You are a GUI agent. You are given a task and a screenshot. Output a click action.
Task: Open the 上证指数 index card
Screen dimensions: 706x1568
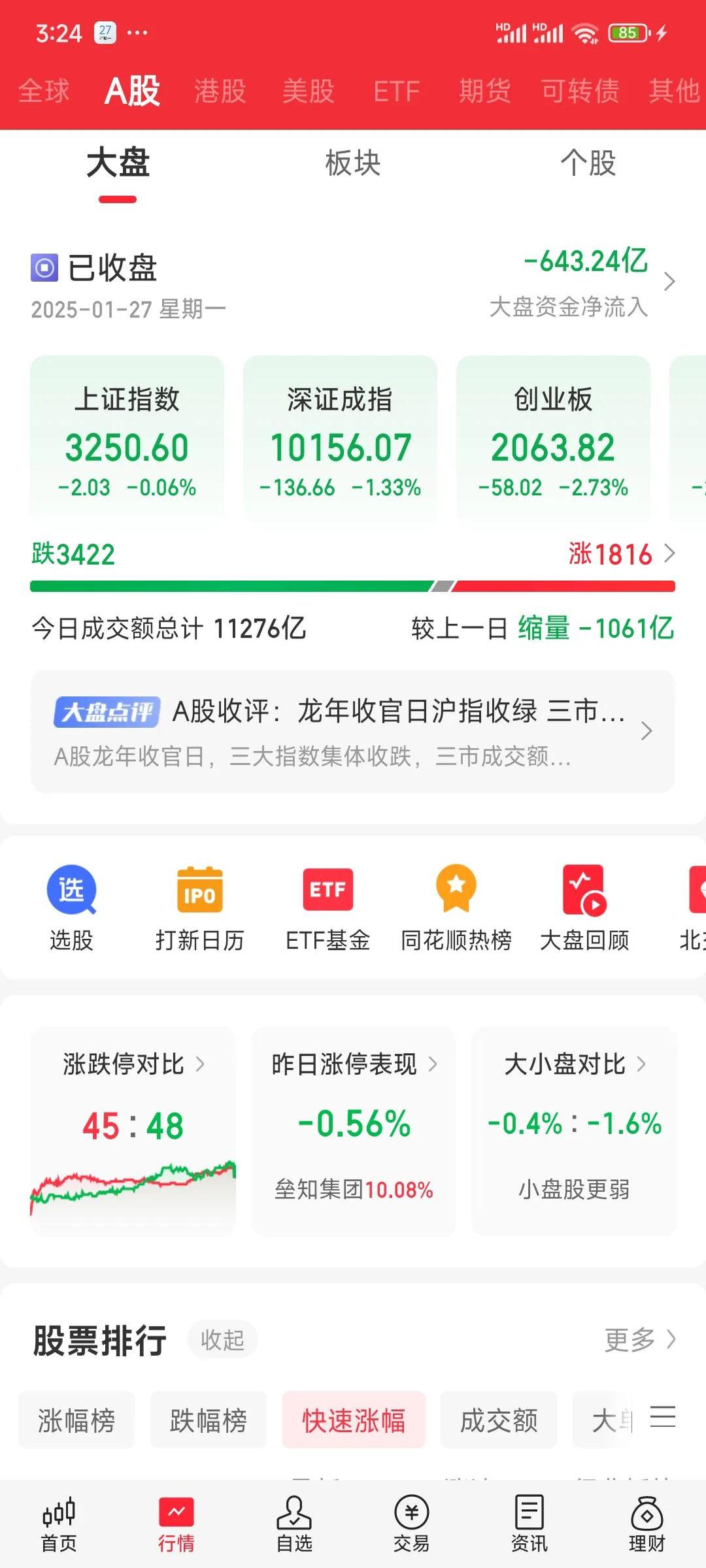126,438
